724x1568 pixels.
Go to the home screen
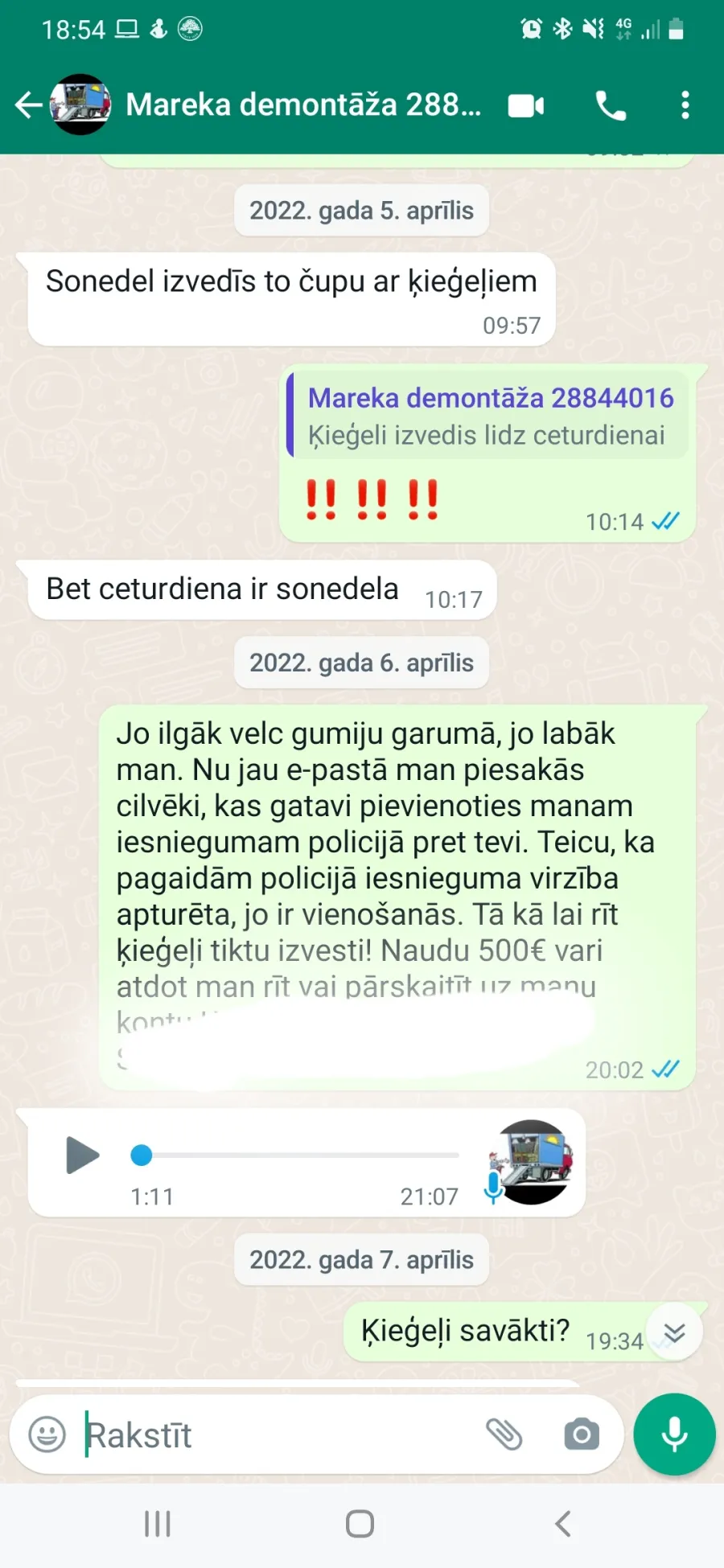(x=360, y=1523)
